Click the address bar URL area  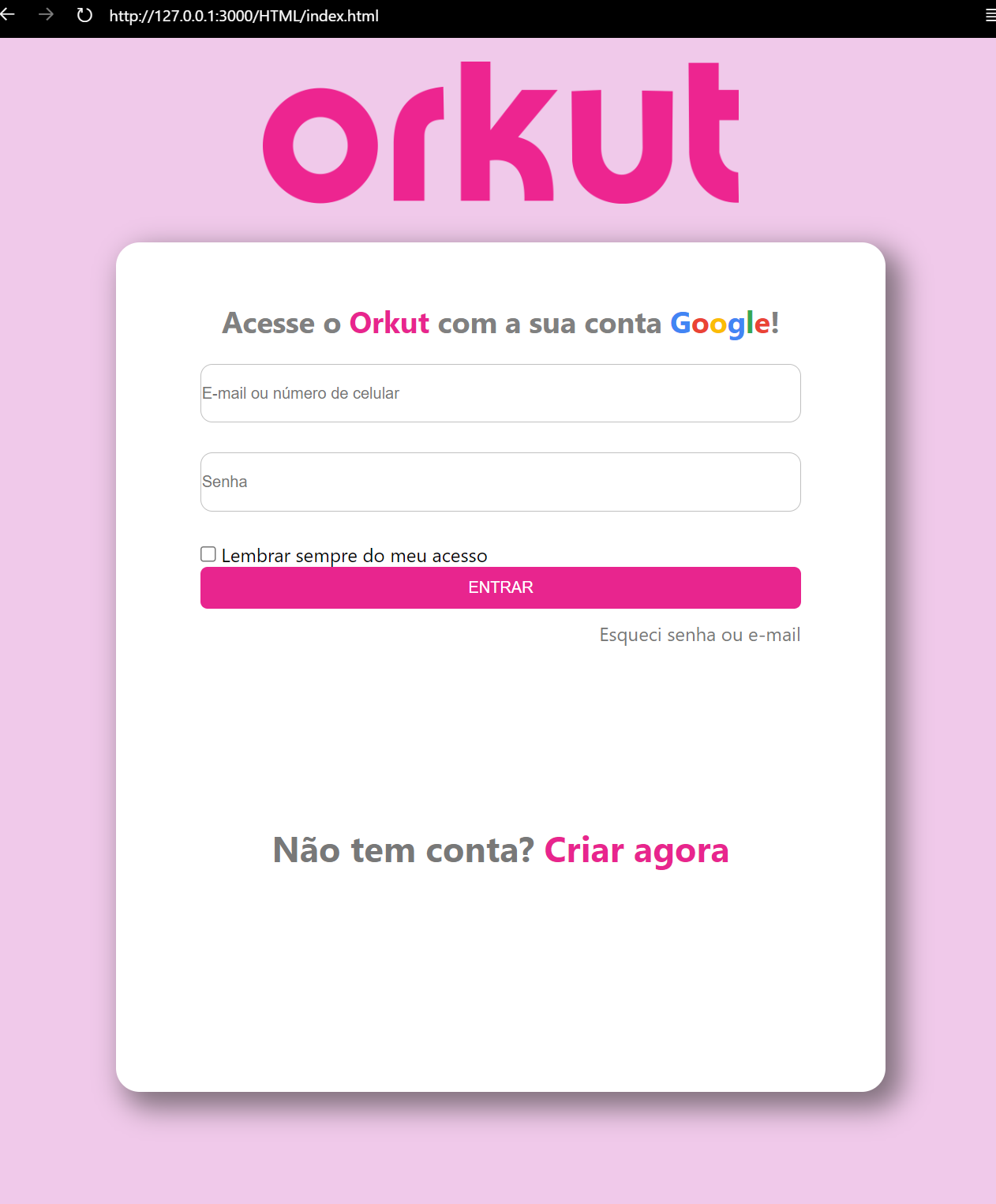pyautogui.click(x=243, y=15)
